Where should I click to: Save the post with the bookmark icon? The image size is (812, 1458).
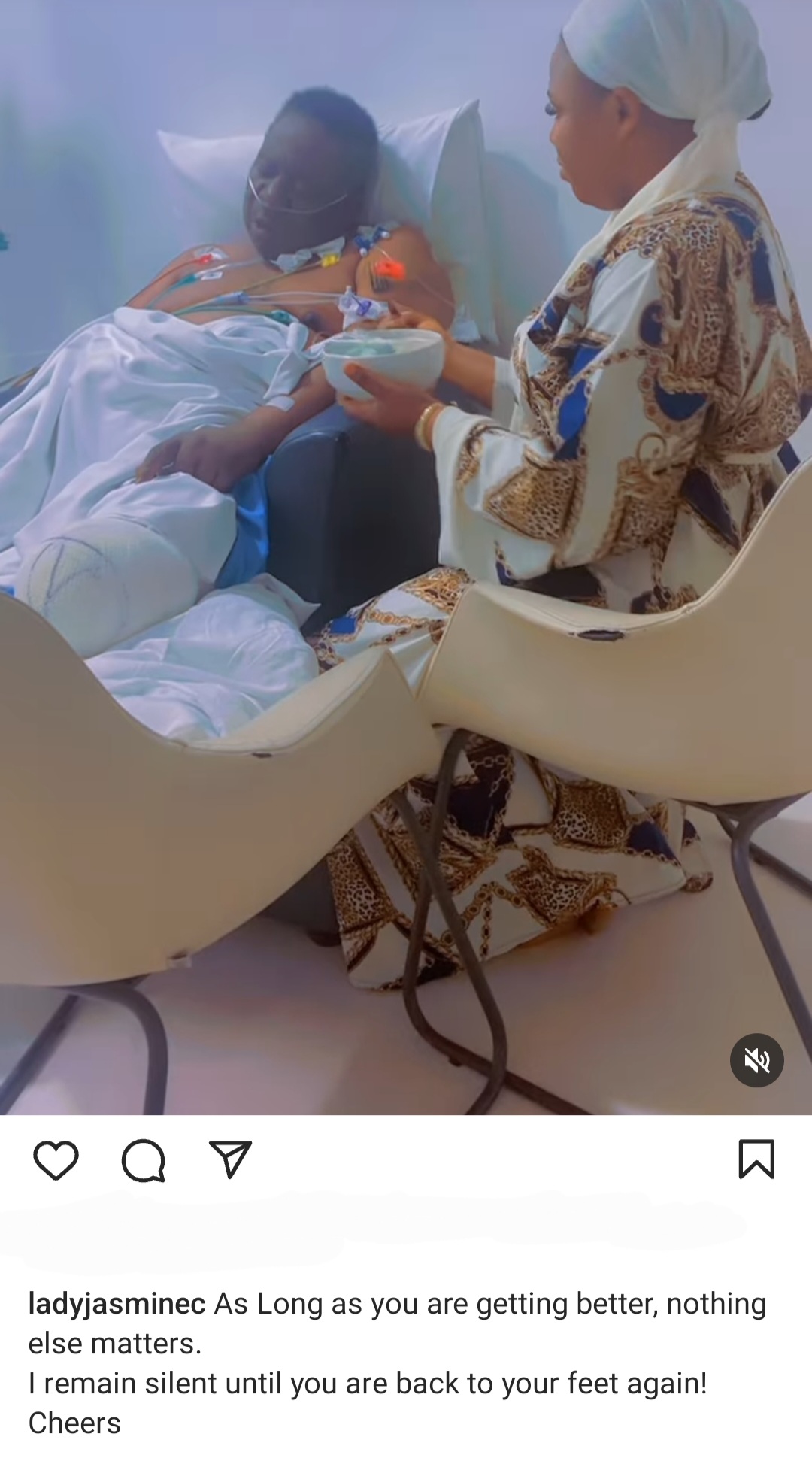coord(756,1159)
